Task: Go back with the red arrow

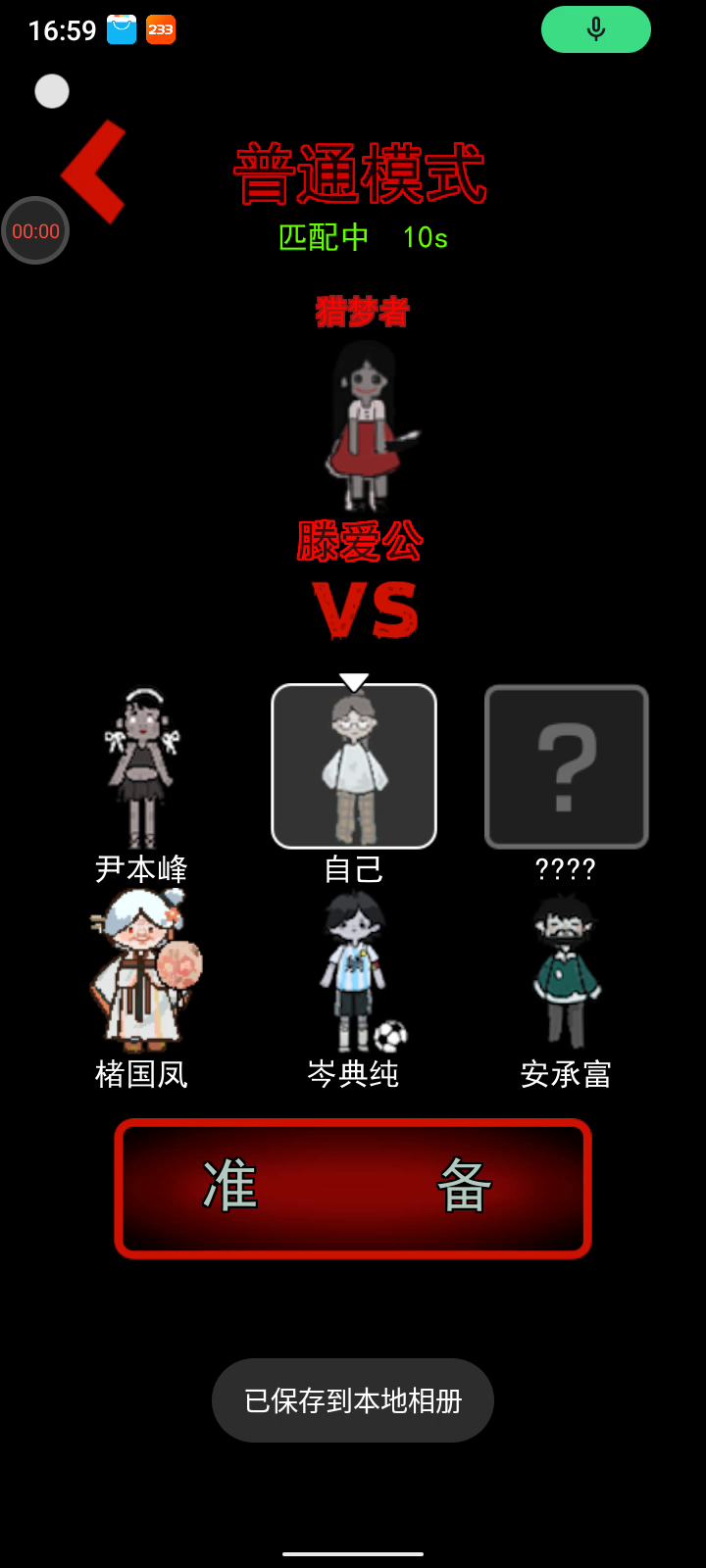Action: (95, 172)
